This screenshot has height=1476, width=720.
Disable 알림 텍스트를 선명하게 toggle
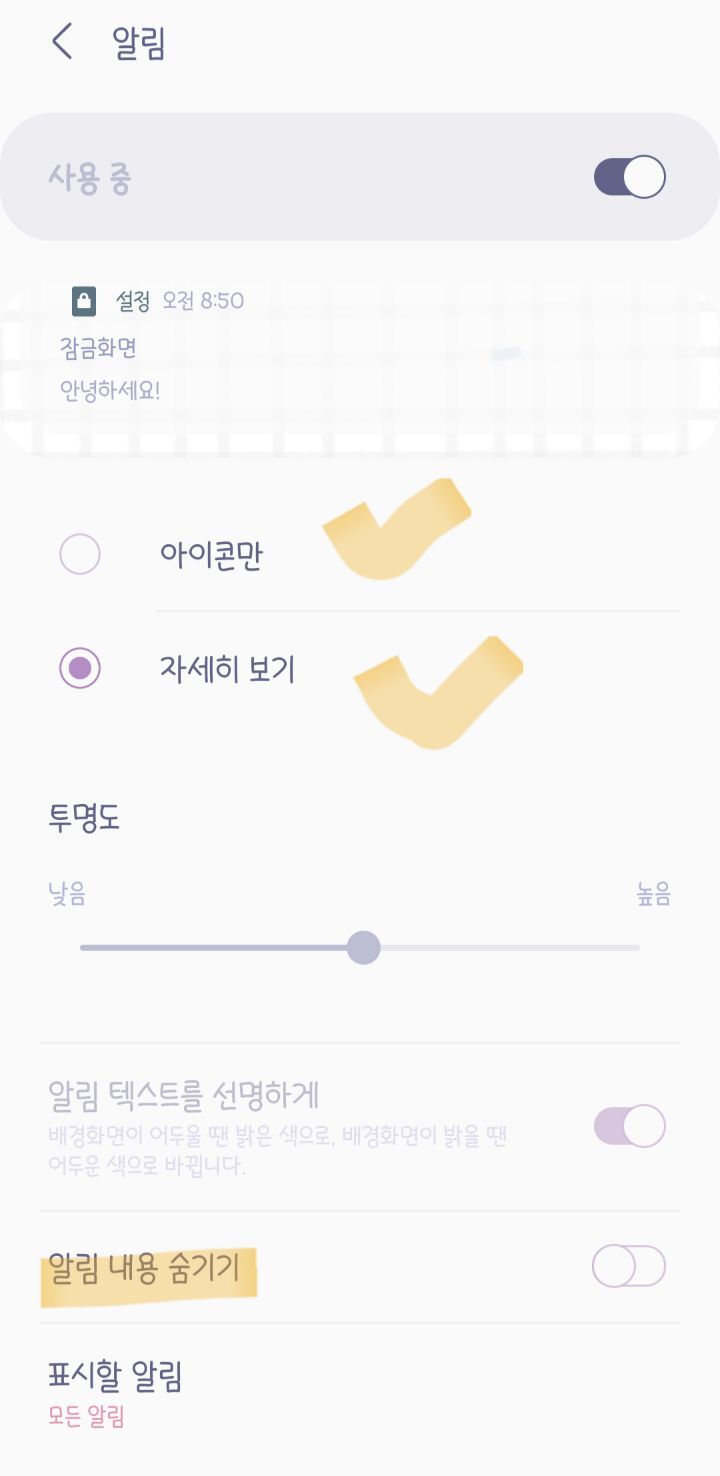click(629, 1126)
